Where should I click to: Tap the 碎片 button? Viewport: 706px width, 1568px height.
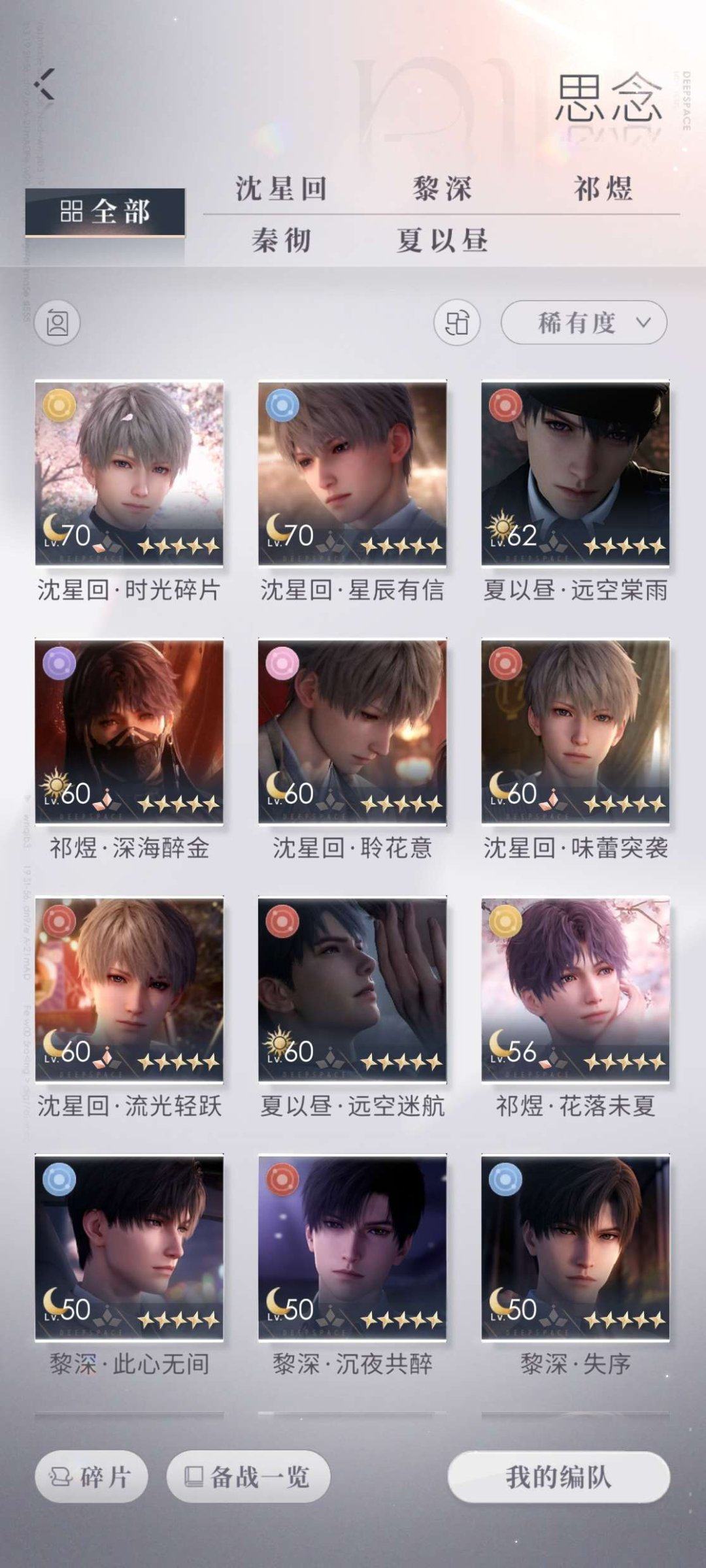point(92,1477)
